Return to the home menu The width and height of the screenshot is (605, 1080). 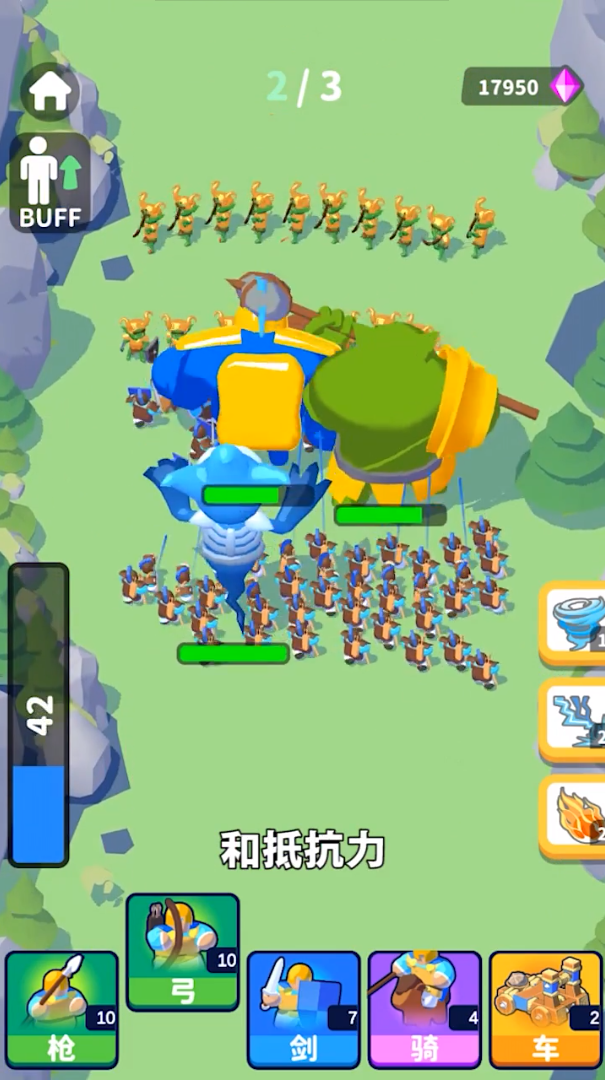tap(49, 92)
